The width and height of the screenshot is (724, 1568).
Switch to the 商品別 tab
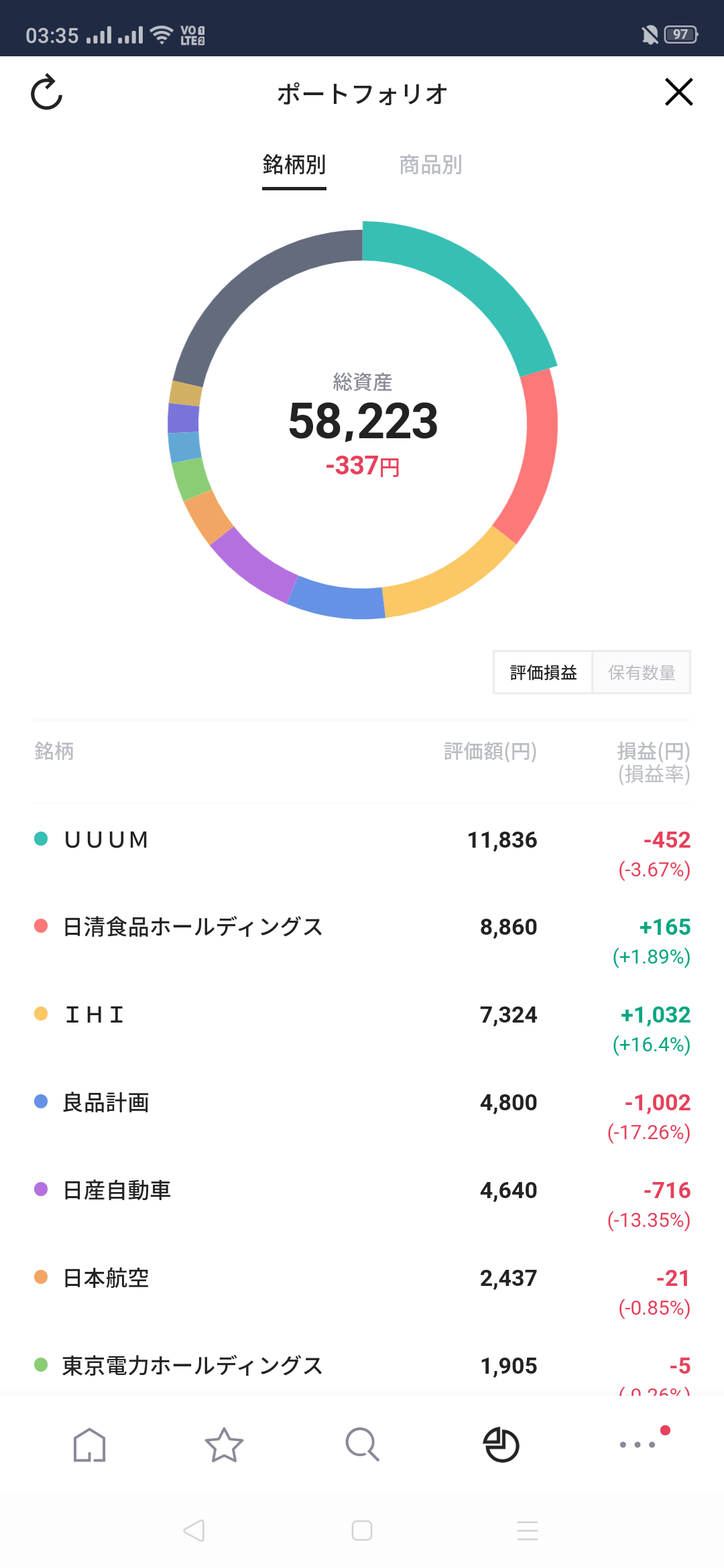click(x=430, y=165)
